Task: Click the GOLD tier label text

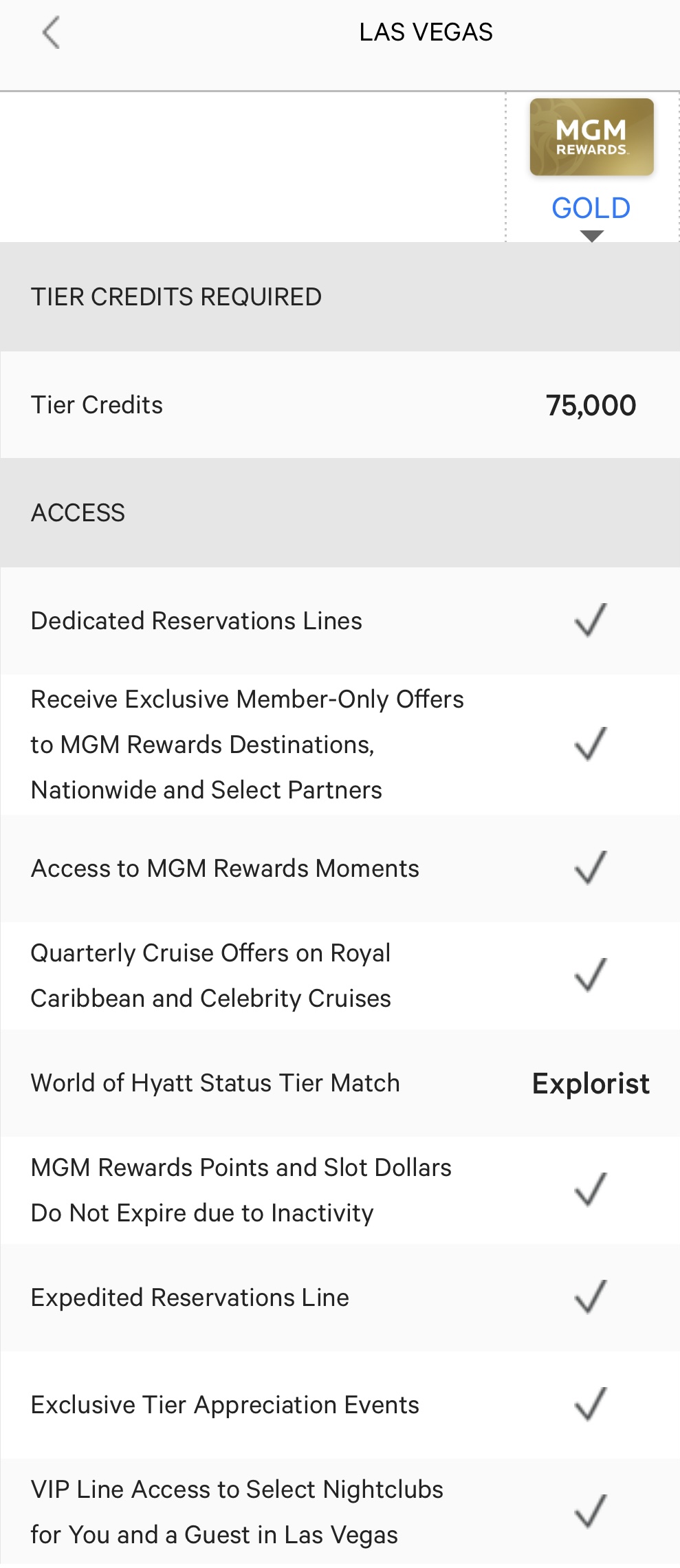Action: pyautogui.click(x=591, y=208)
